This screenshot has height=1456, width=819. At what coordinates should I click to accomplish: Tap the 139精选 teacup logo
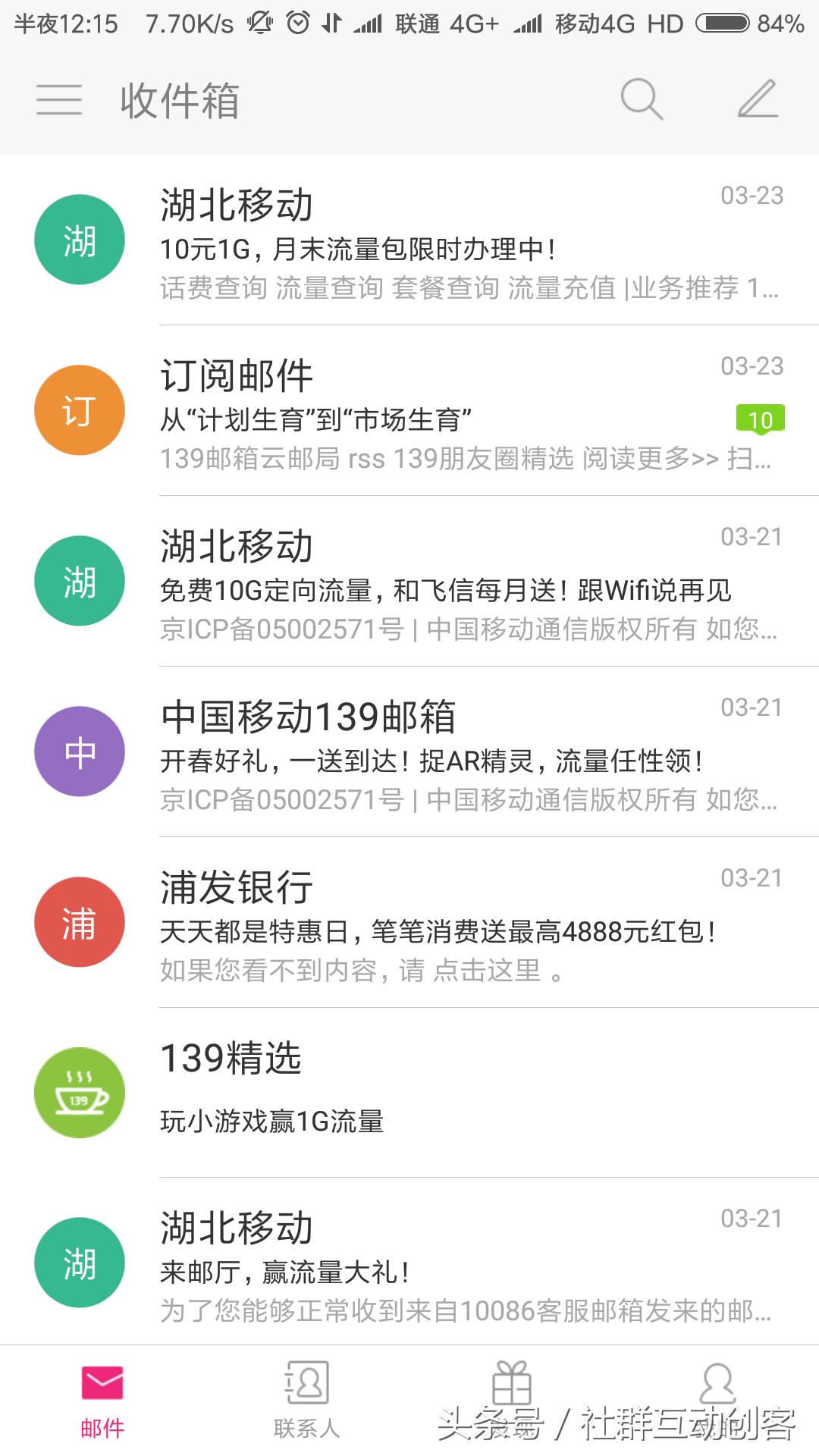[80, 1092]
